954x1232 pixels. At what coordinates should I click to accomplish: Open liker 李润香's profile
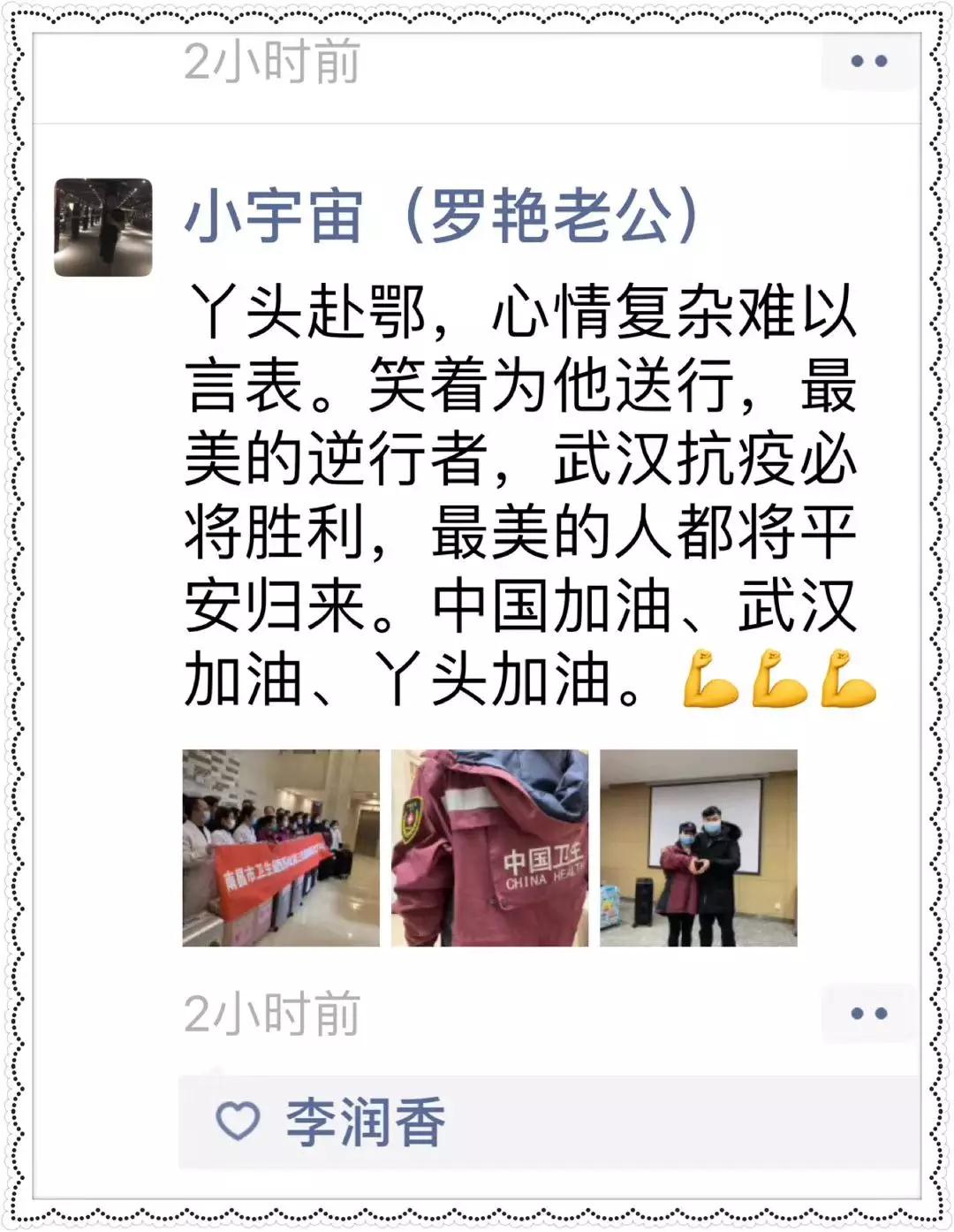click(x=365, y=1122)
